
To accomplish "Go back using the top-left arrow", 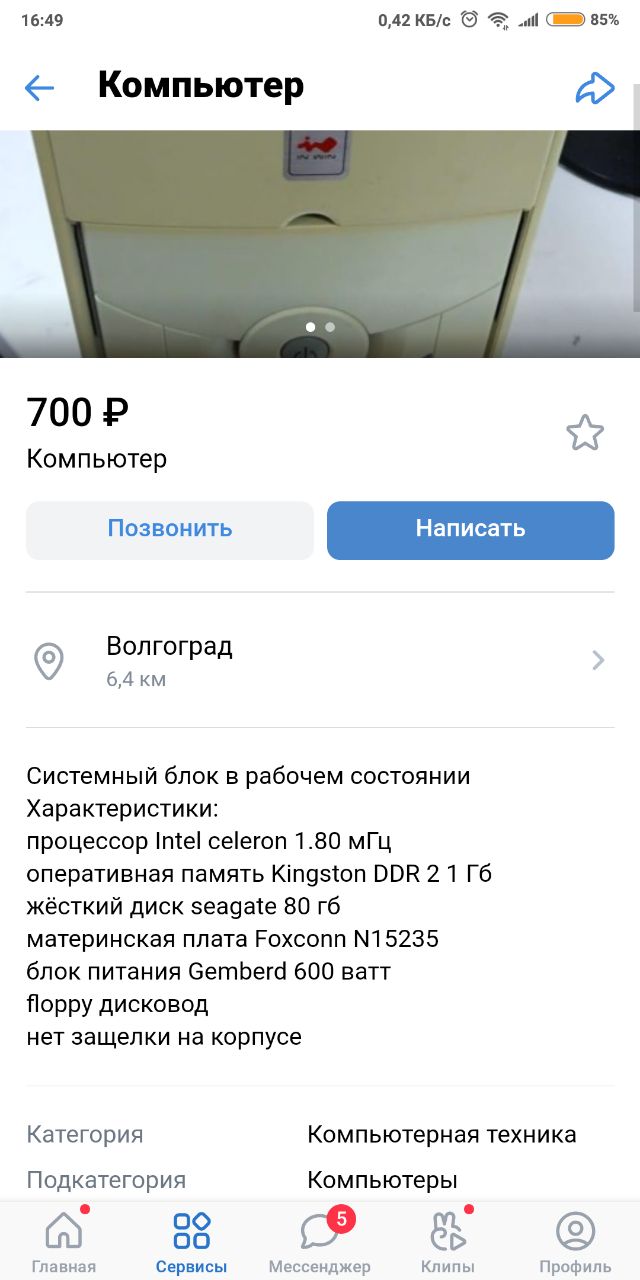I will (x=39, y=88).
